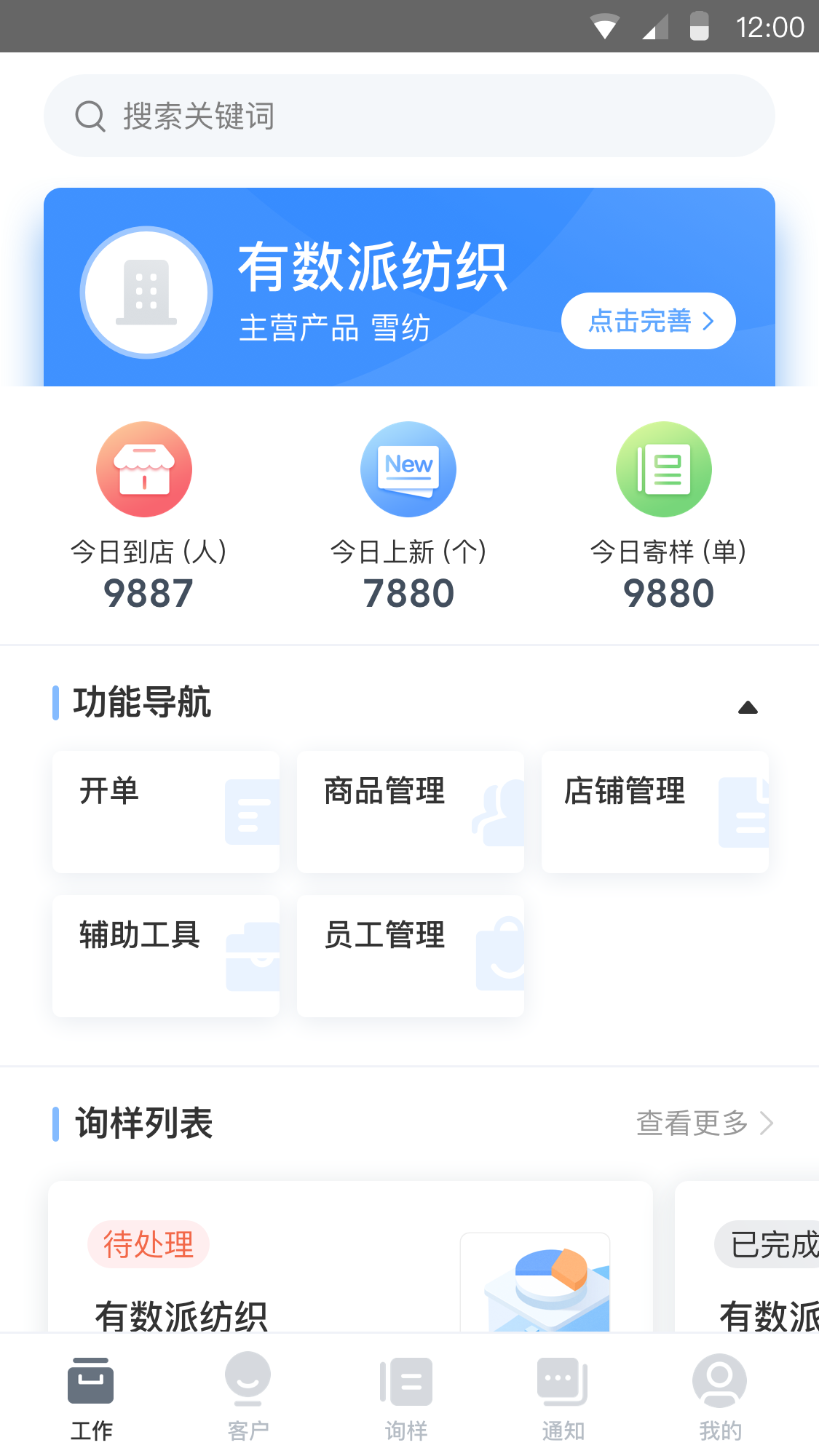This screenshot has width=819, height=1456.
Task: Select the 待处理 status filter
Action: tap(148, 1244)
